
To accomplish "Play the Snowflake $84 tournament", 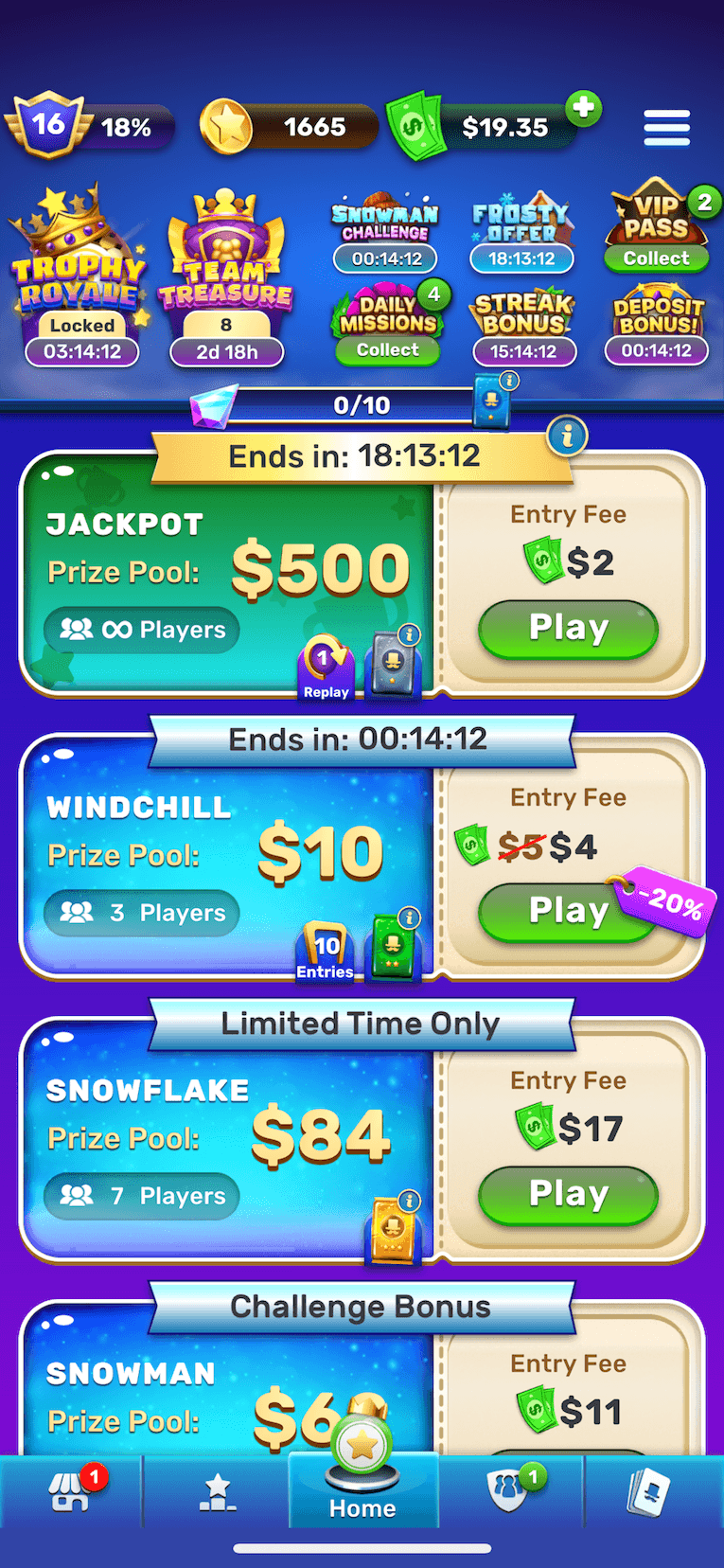I will 568,1194.
